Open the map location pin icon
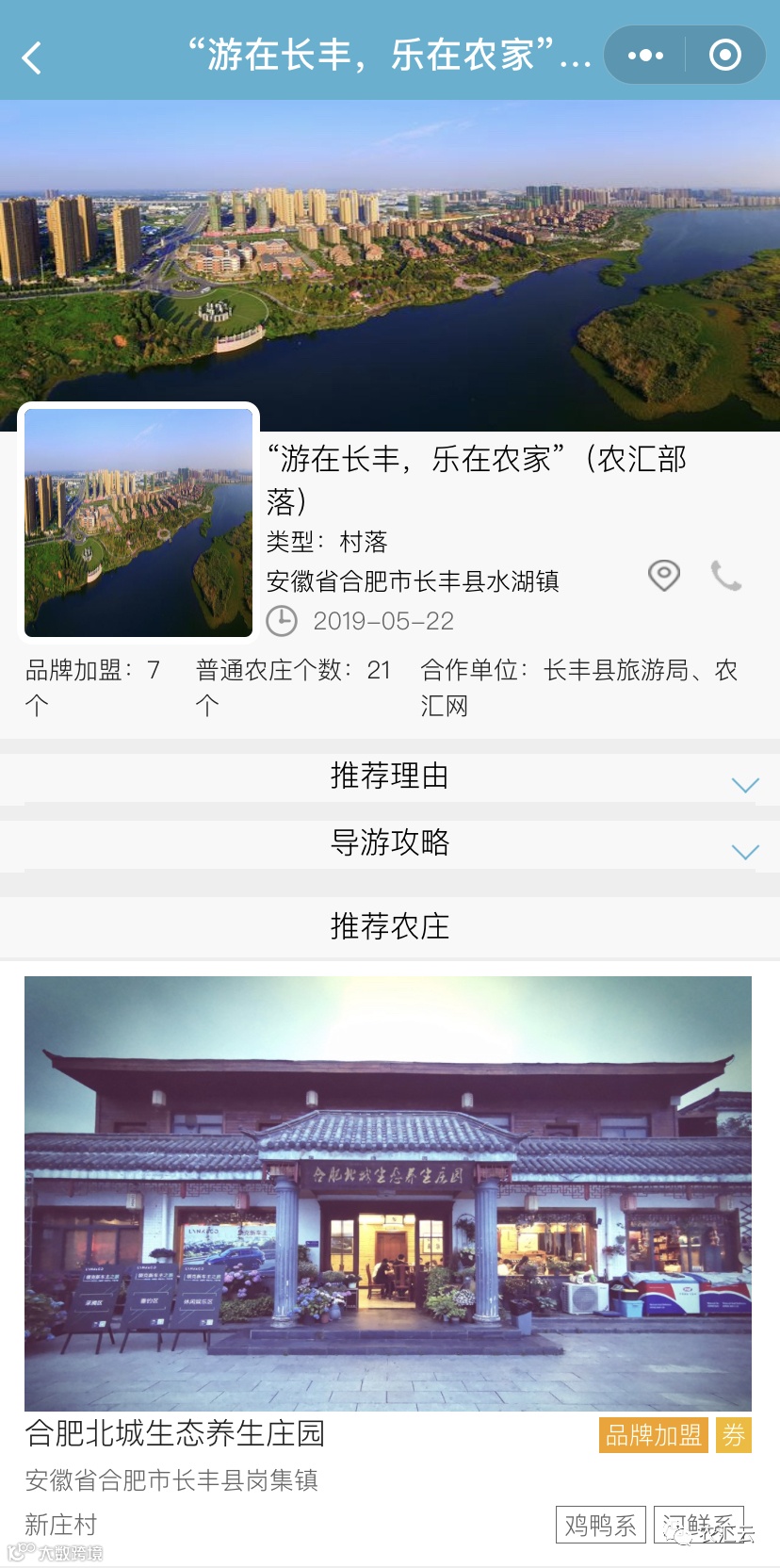 [664, 575]
